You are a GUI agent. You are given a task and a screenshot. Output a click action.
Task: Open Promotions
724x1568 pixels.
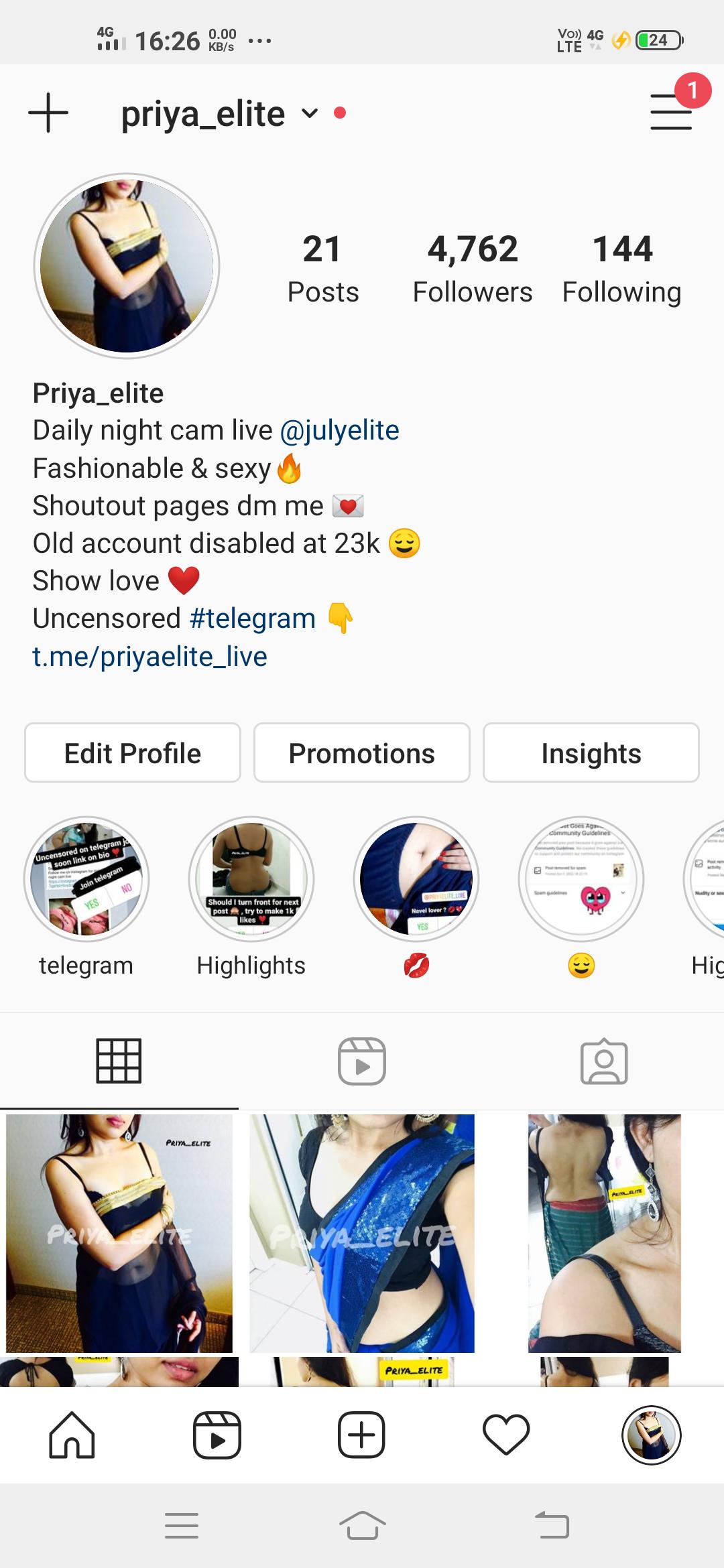(x=362, y=753)
